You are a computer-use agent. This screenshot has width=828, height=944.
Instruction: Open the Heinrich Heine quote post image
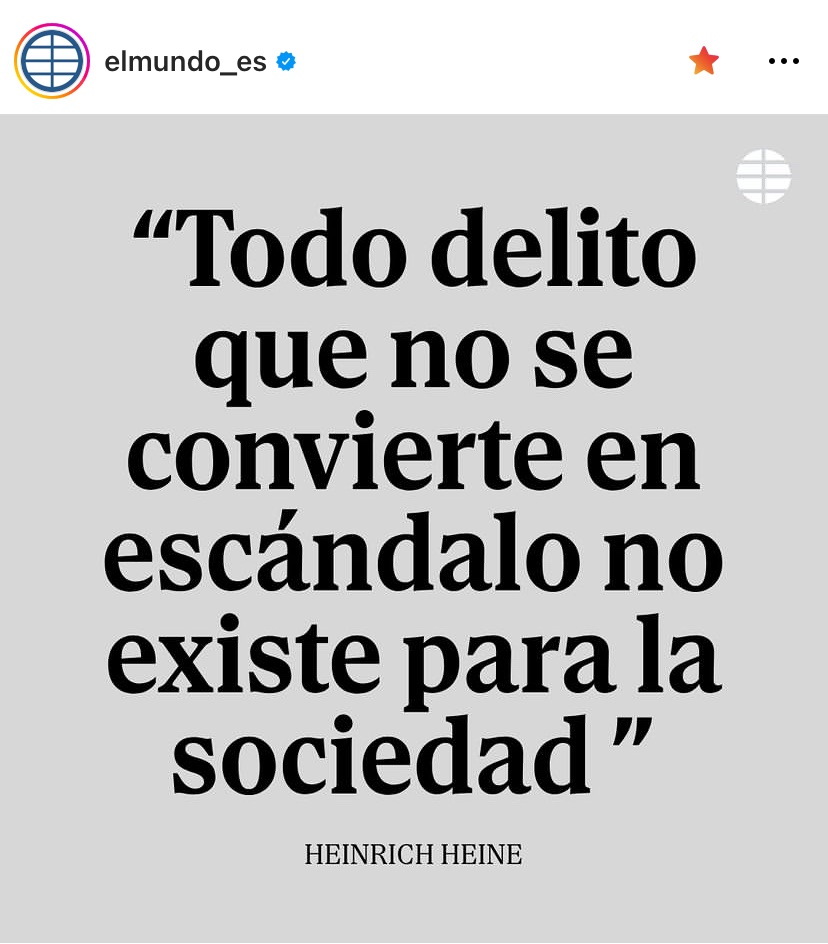414,530
